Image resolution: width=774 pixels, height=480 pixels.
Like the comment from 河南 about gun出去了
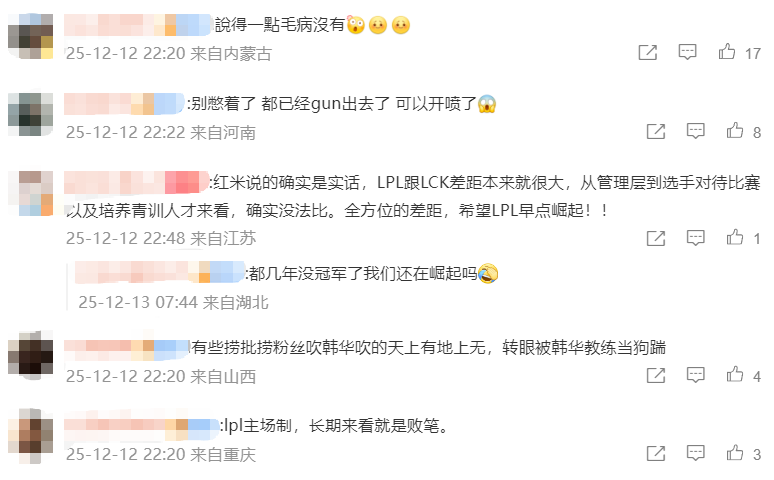[x=735, y=131]
